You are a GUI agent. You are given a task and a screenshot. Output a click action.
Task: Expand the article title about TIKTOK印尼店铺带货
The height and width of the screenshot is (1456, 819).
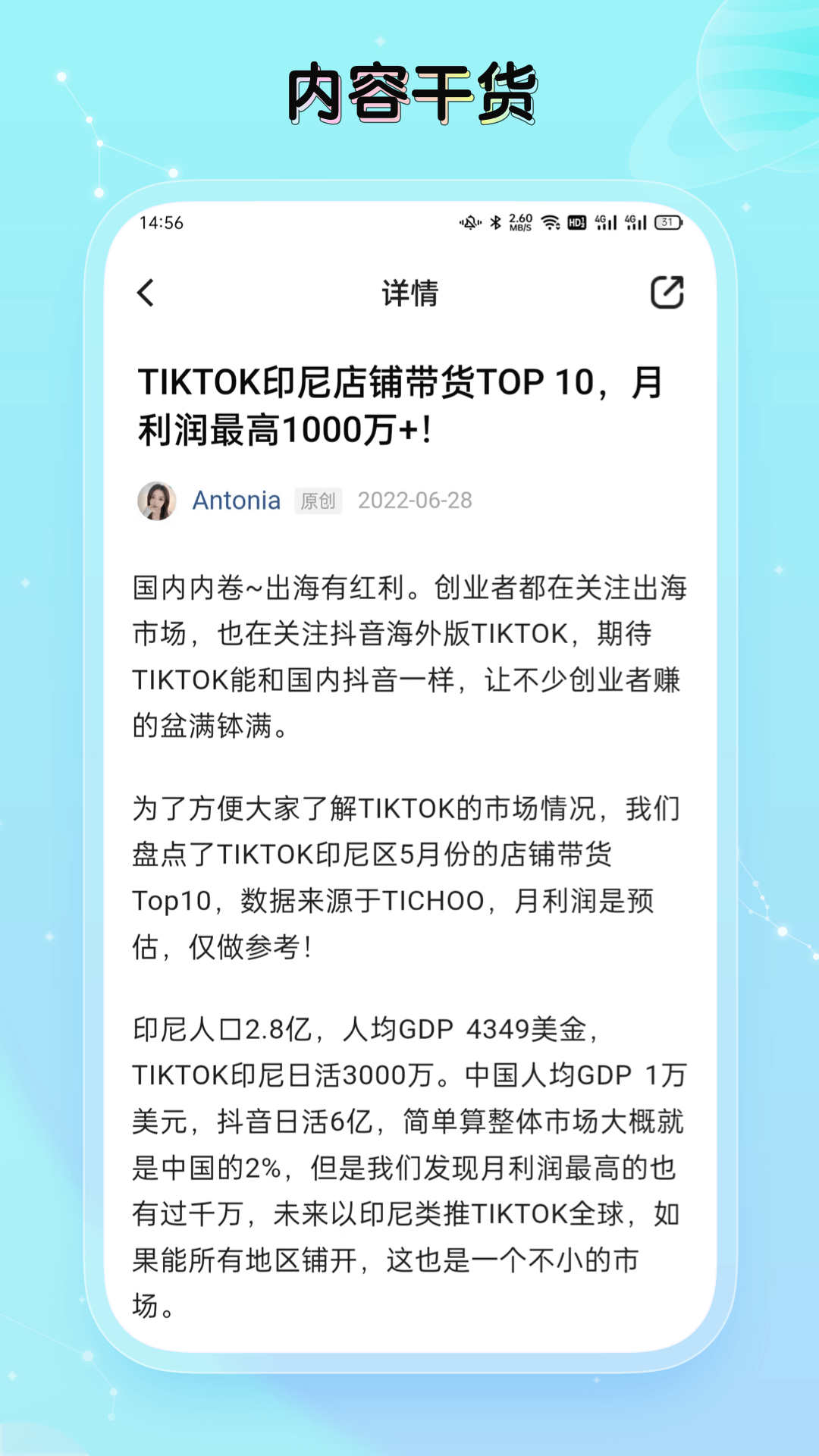pos(409,406)
